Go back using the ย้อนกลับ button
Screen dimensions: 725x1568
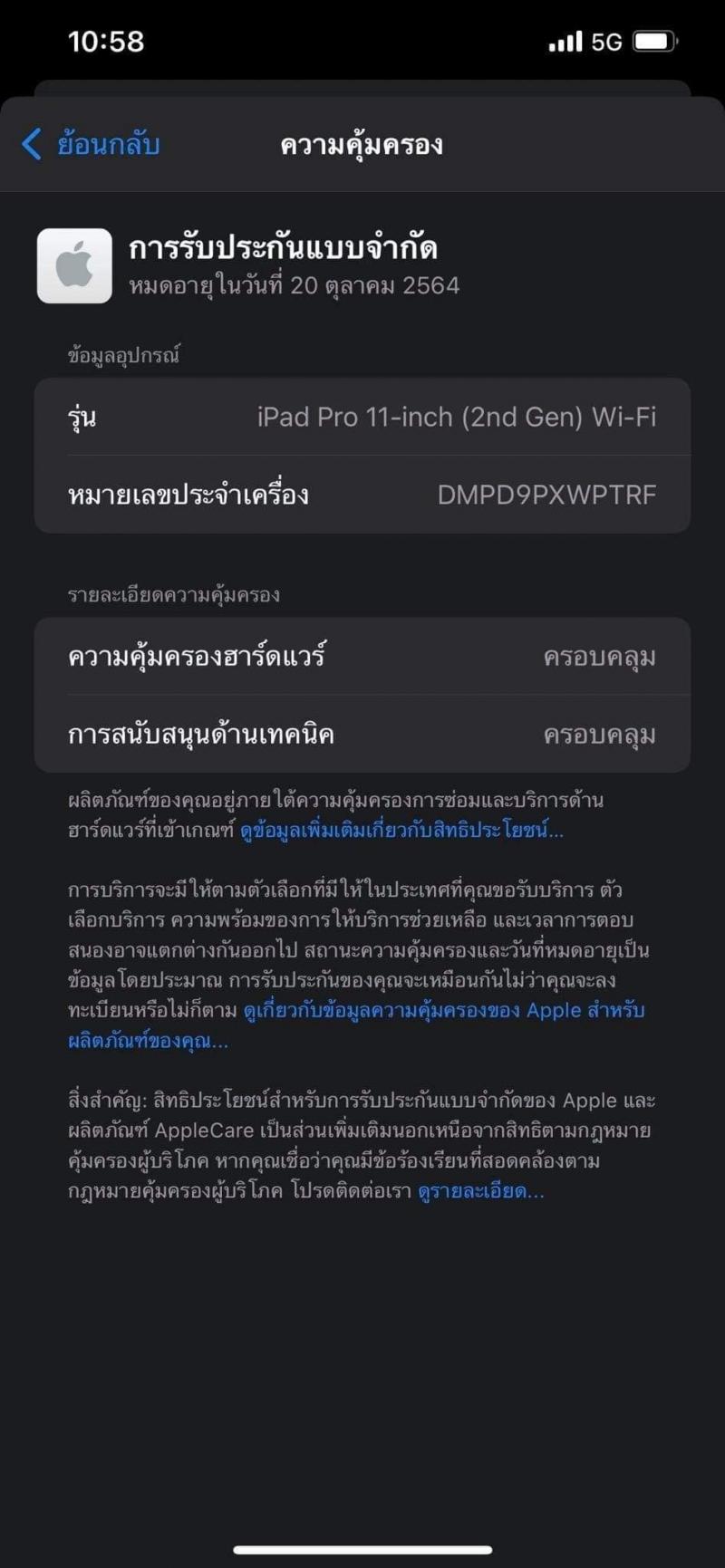click(91, 145)
